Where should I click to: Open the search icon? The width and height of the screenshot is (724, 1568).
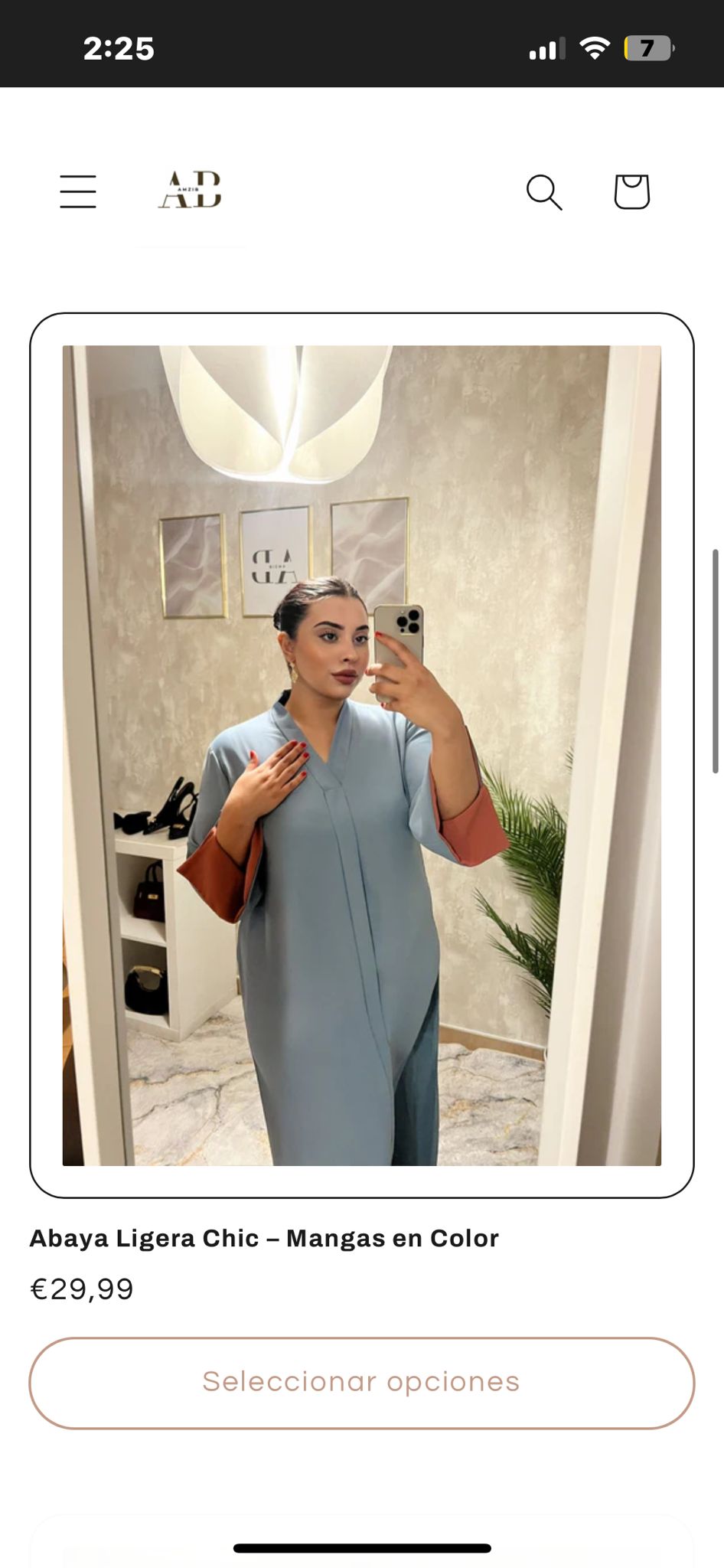point(544,191)
